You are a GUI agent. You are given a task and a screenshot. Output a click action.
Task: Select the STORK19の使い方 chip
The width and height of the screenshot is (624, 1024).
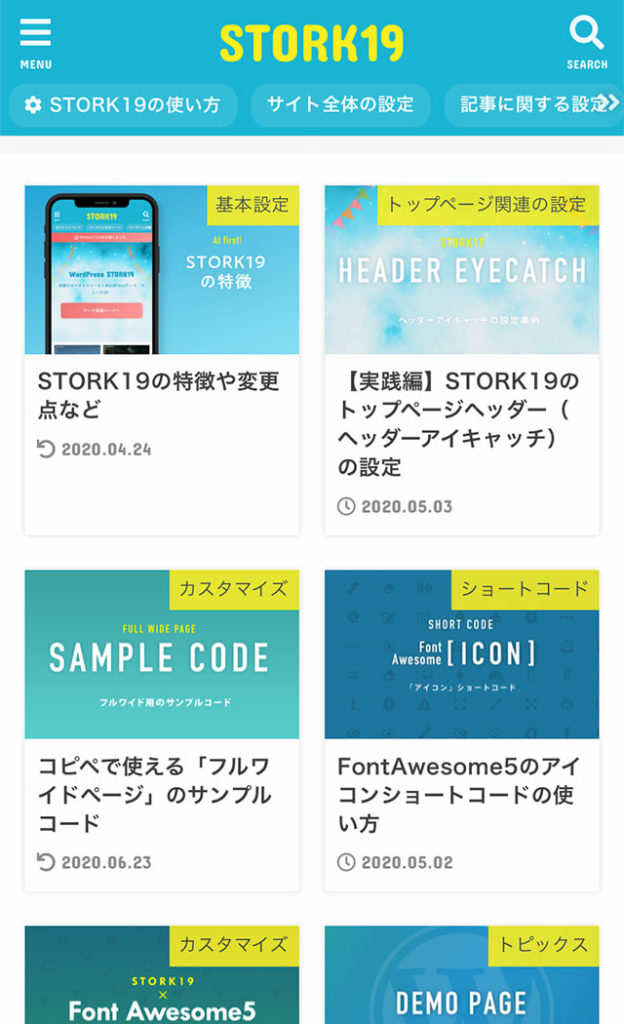click(x=123, y=104)
